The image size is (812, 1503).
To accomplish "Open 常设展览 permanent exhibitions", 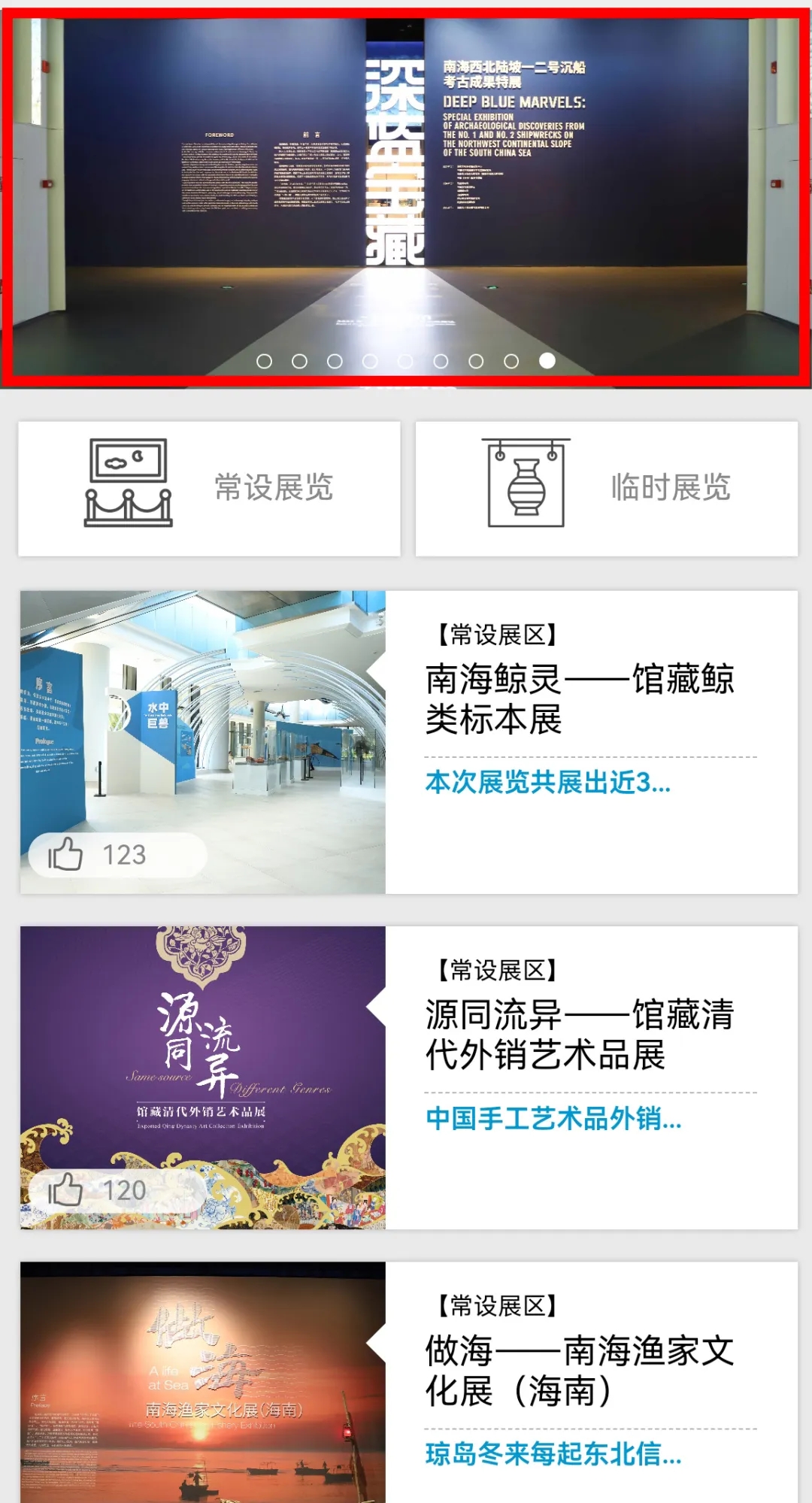I will point(209,488).
